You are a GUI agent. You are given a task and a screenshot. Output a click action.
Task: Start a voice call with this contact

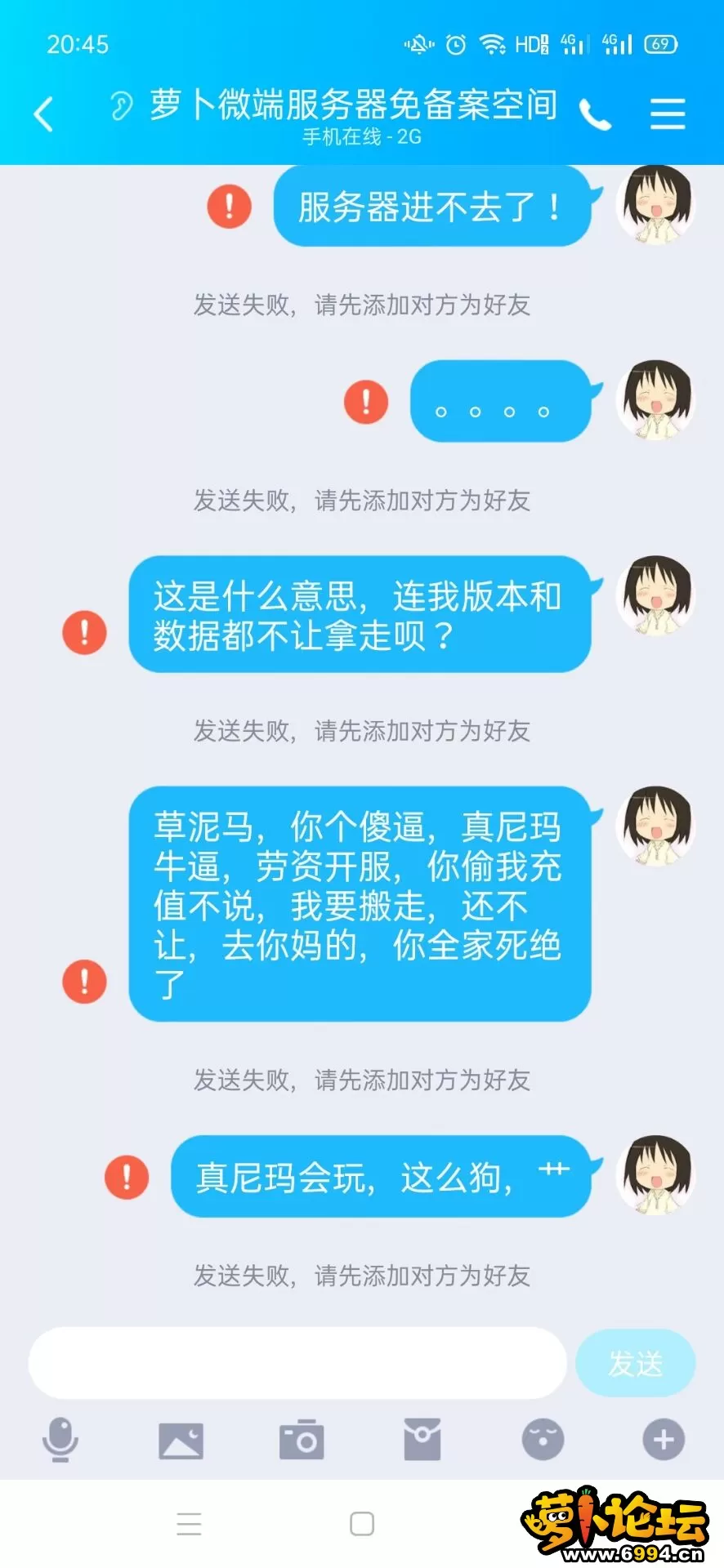tap(595, 115)
